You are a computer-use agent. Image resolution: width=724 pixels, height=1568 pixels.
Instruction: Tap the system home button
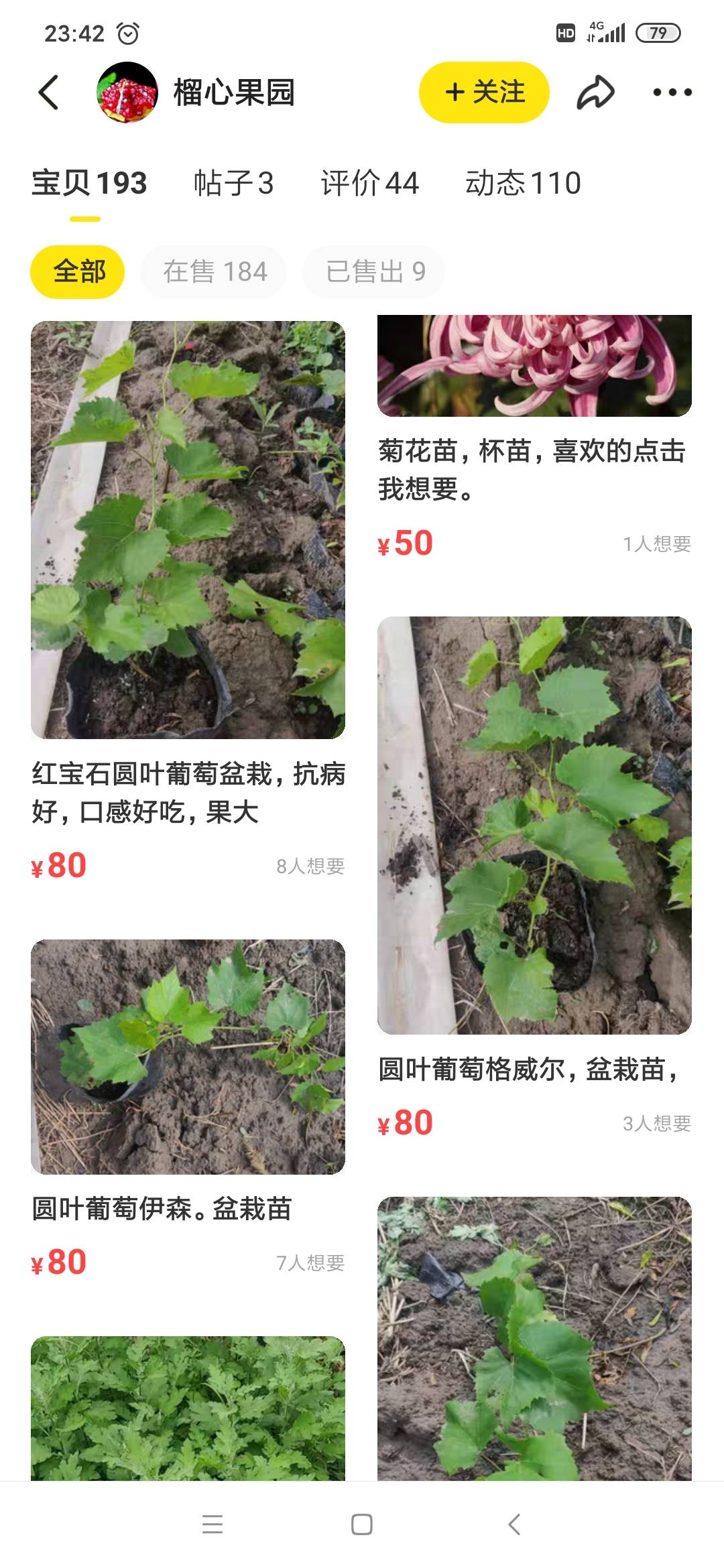pos(362,1524)
